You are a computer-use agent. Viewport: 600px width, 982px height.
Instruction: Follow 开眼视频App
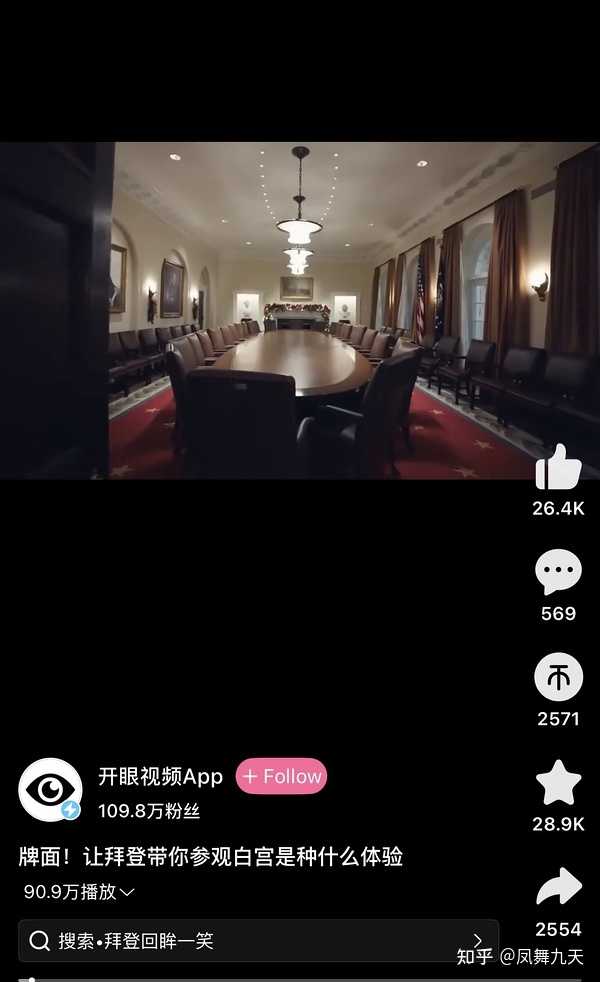click(281, 776)
